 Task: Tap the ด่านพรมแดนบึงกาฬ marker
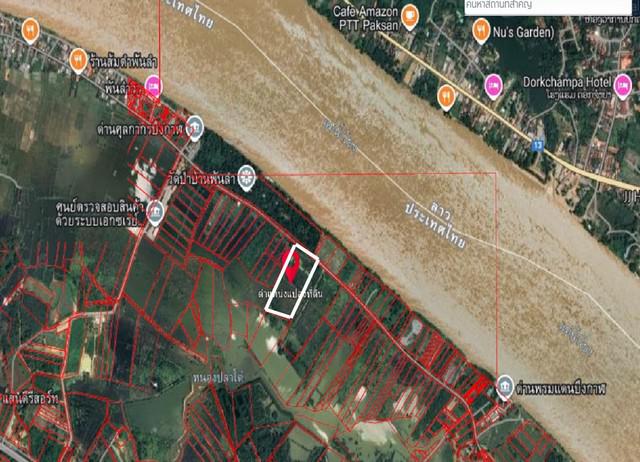click(x=505, y=384)
